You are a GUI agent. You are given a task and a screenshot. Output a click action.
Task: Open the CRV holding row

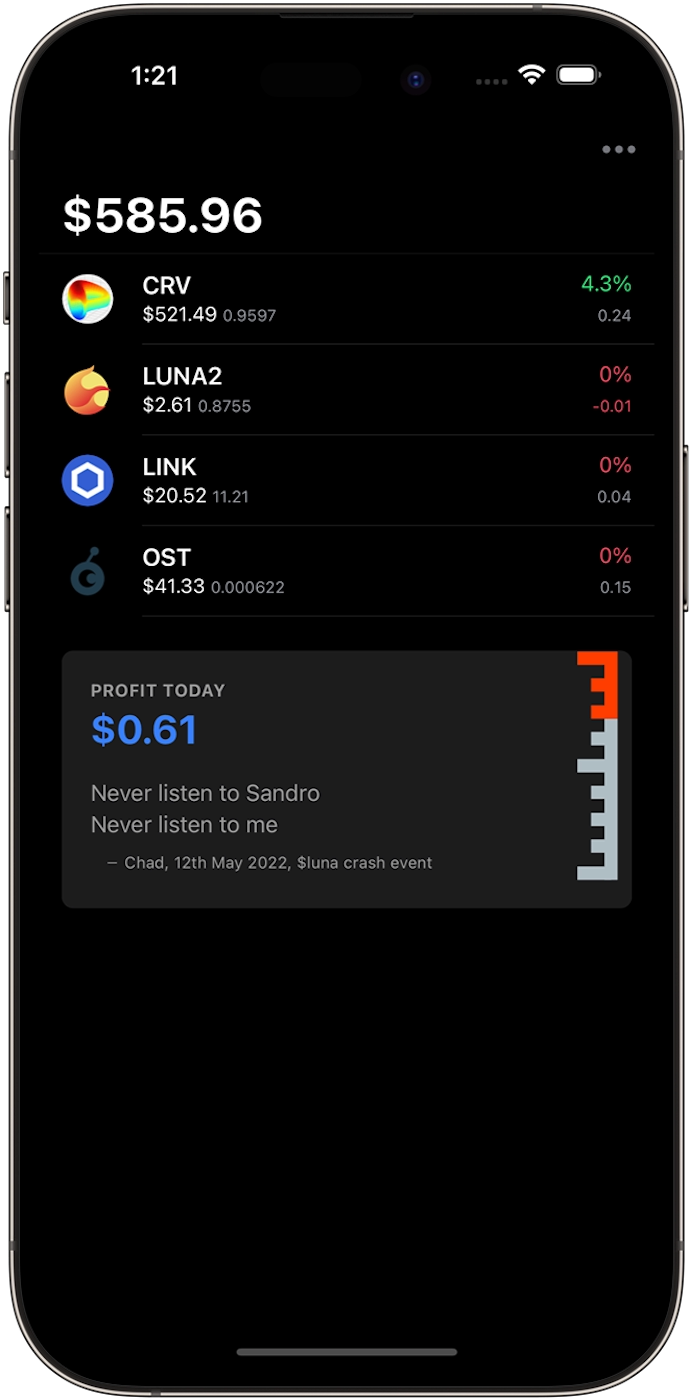pos(347,299)
